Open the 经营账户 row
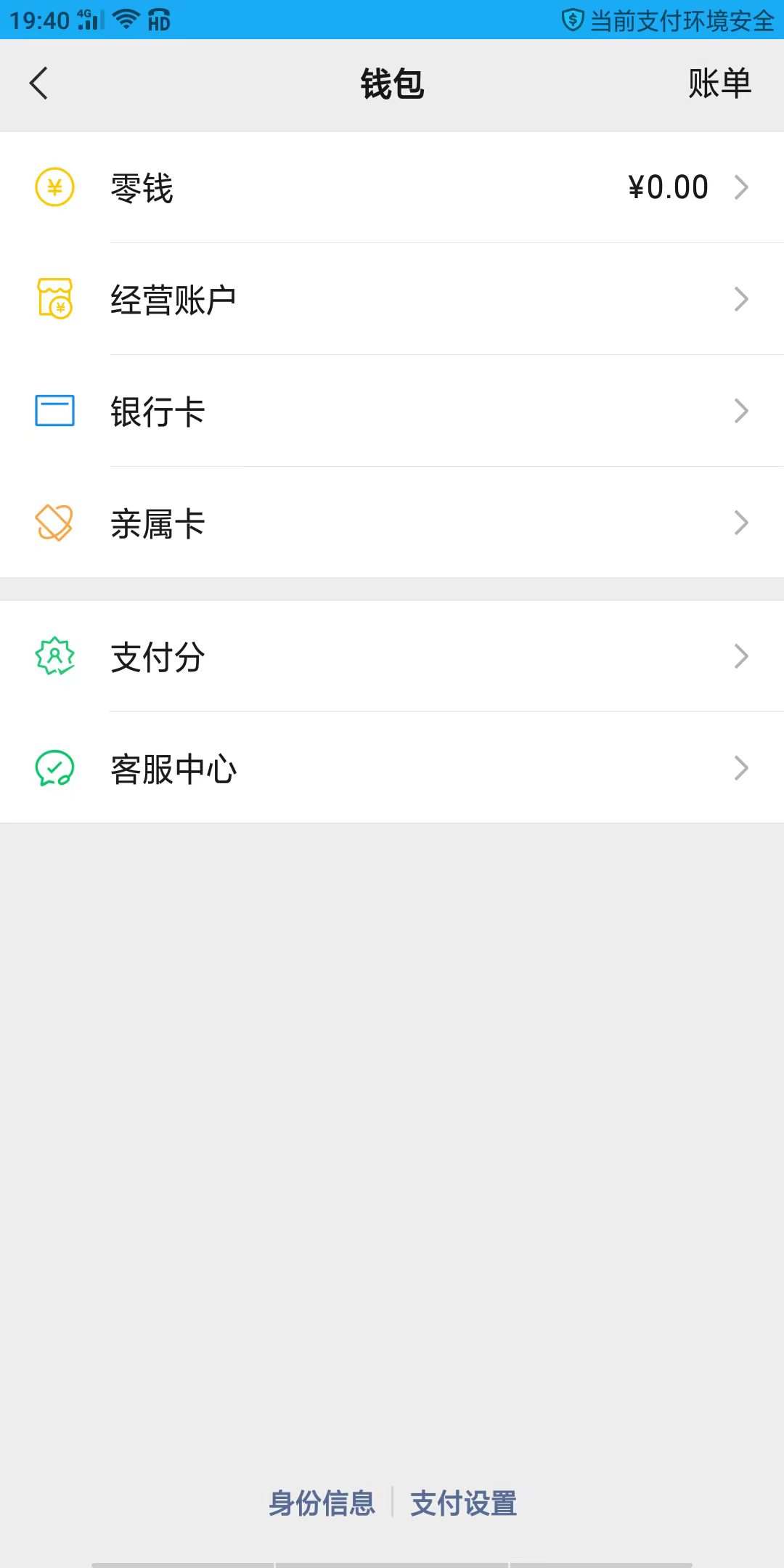This screenshot has height=1568, width=784. coord(392,298)
